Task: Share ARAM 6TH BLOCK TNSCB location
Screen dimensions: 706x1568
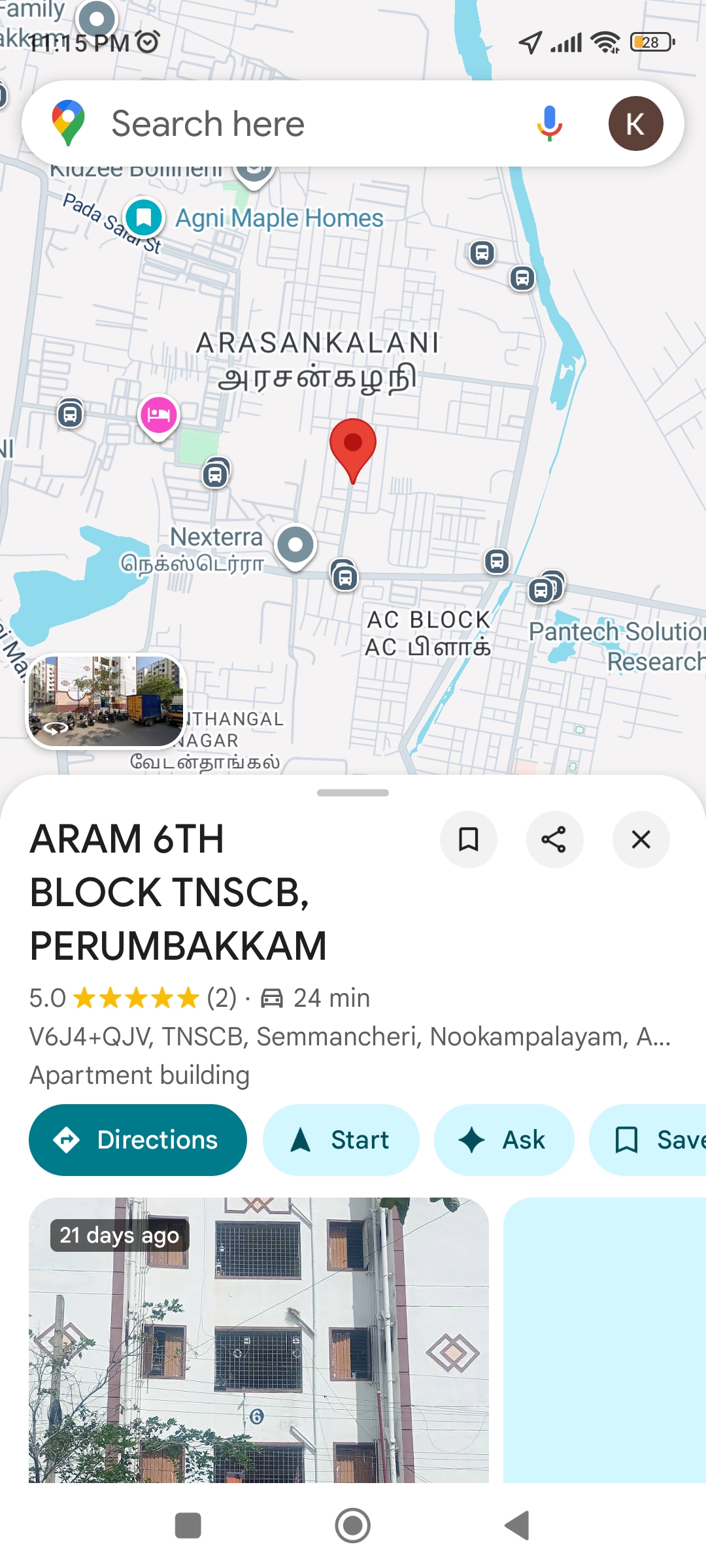Action: tap(554, 840)
